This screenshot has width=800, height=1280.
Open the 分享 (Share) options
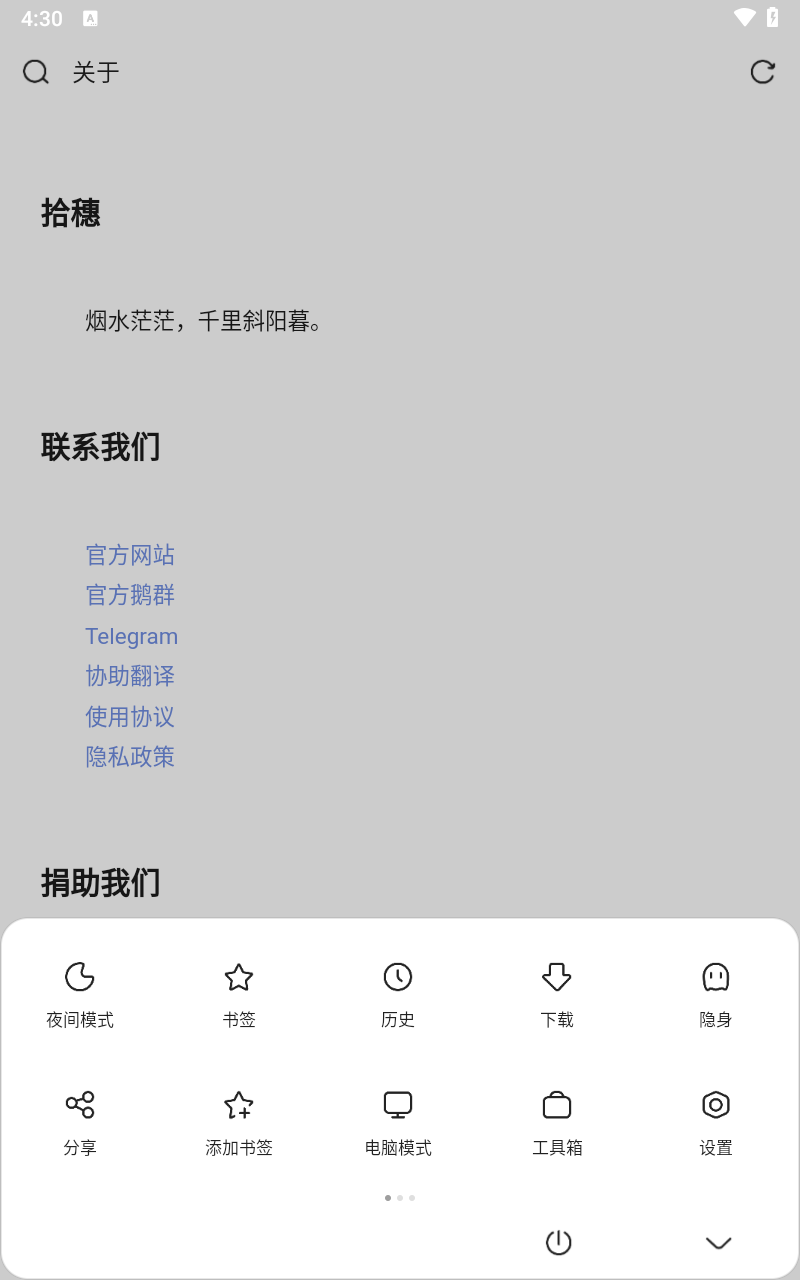[x=80, y=1120]
